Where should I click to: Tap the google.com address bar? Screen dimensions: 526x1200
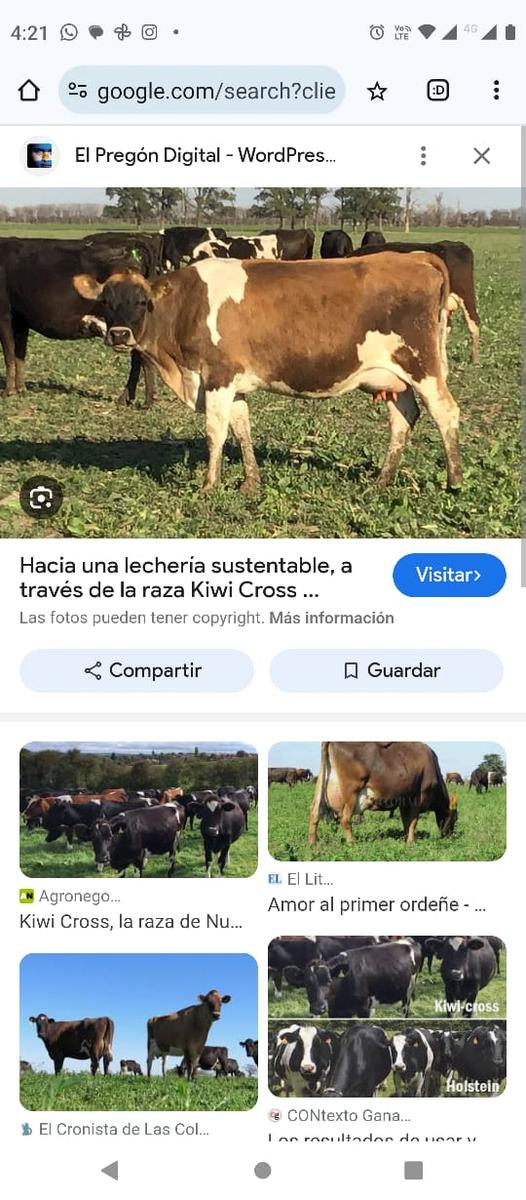pos(202,91)
